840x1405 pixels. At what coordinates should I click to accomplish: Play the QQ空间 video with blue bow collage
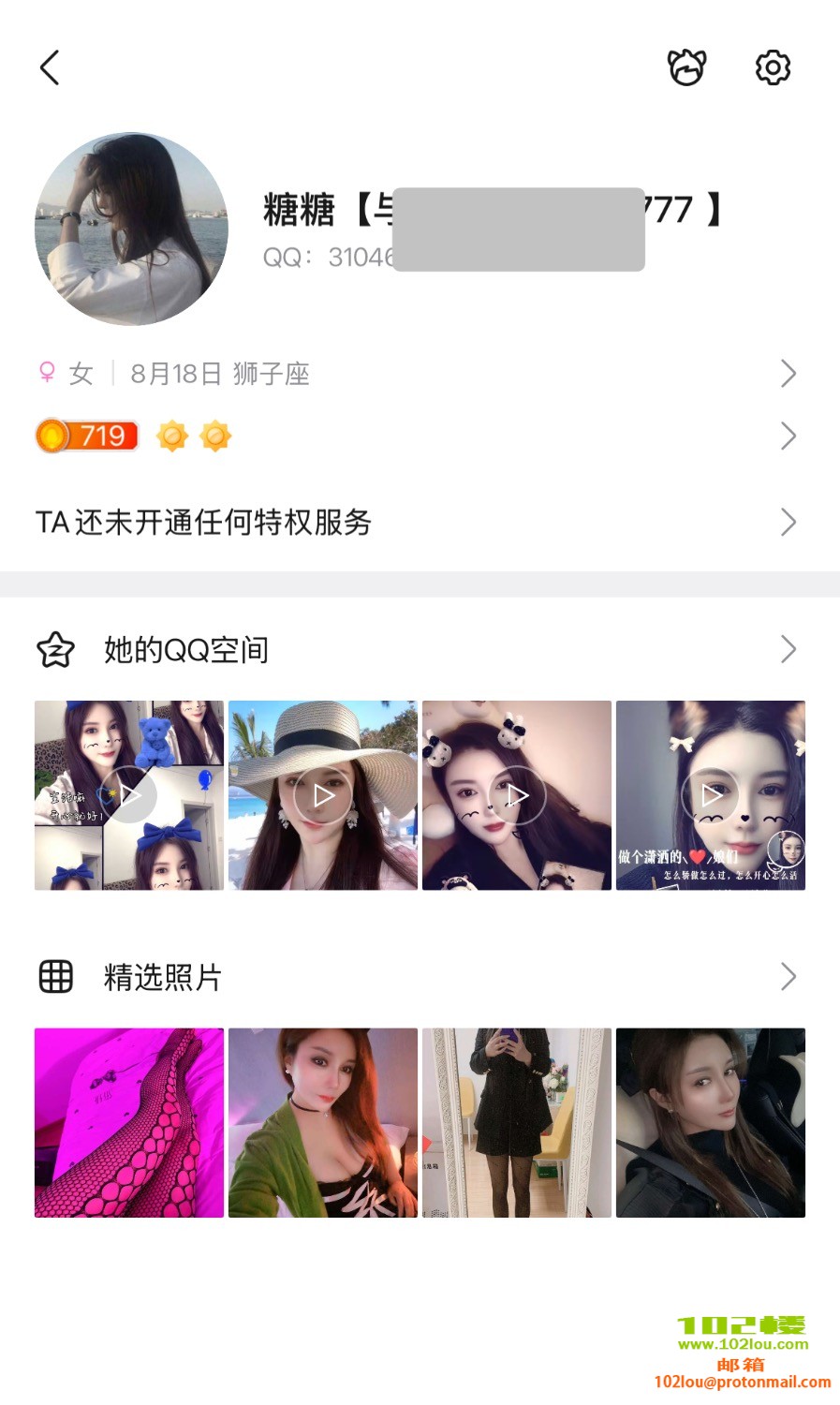tap(129, 795)
